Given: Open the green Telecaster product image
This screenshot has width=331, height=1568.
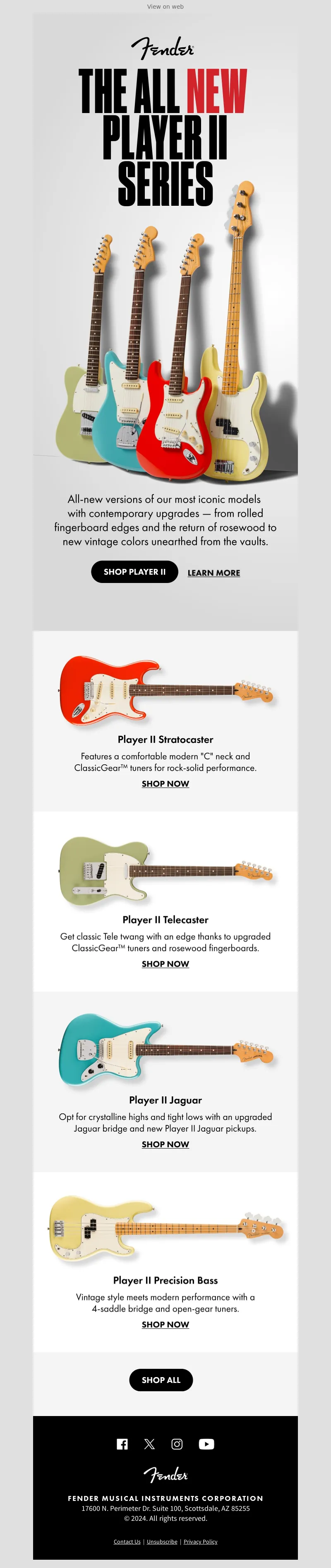Looking at the screenshot, I should [x=165, y=870].
